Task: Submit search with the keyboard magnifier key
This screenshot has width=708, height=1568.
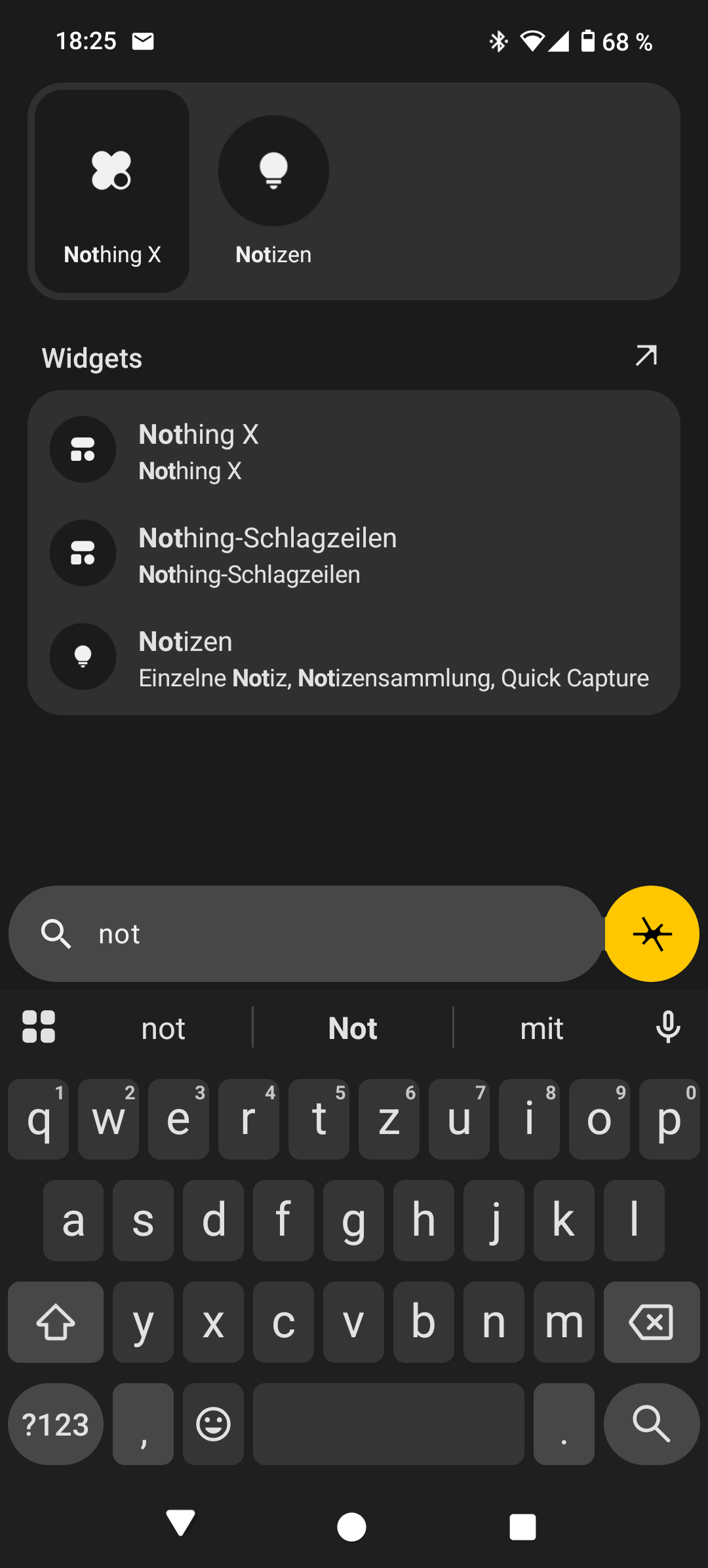Action: pyautogui.click(x=652, y=1424)
